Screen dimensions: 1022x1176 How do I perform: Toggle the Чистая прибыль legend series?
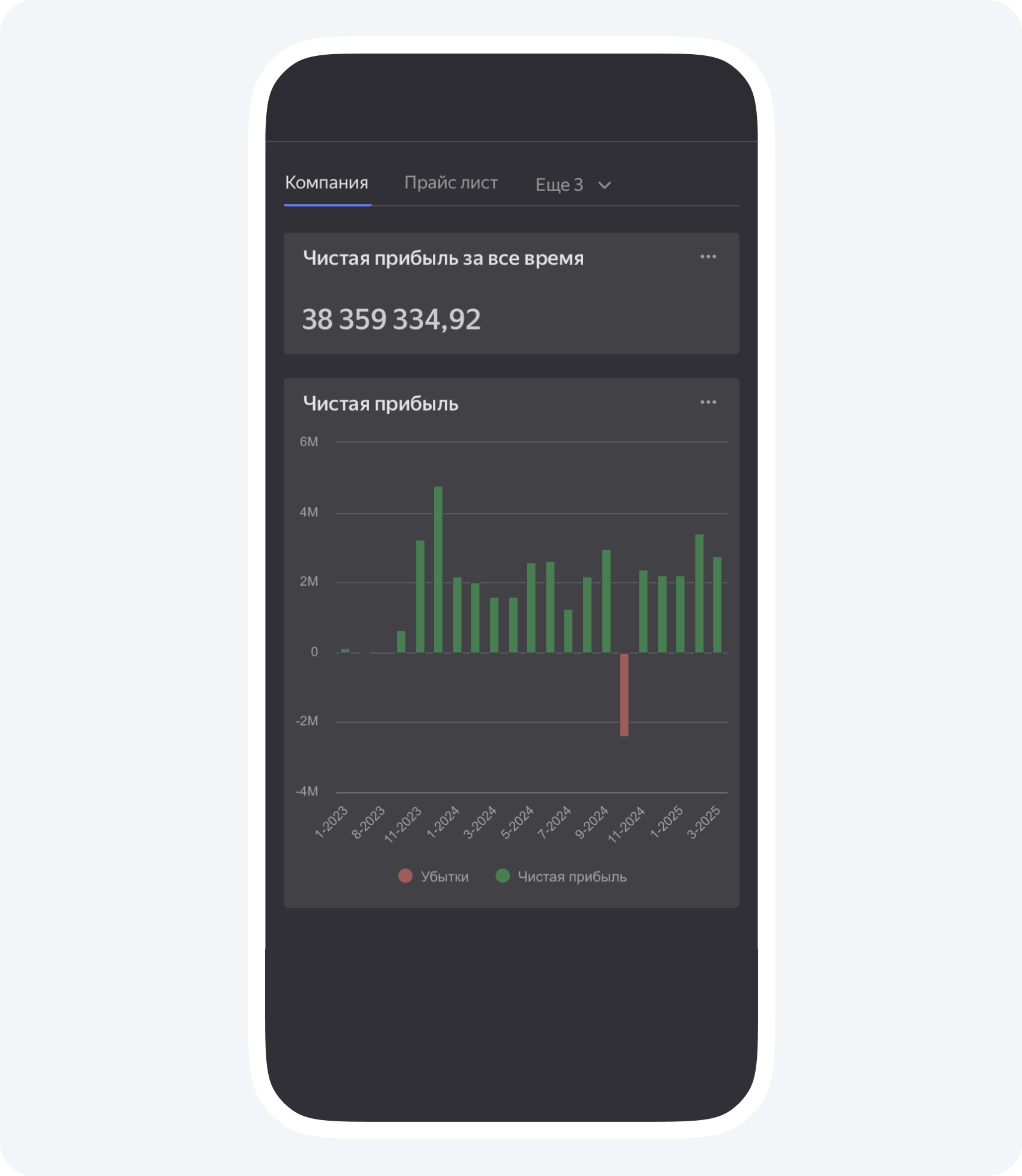click(561, 876)
